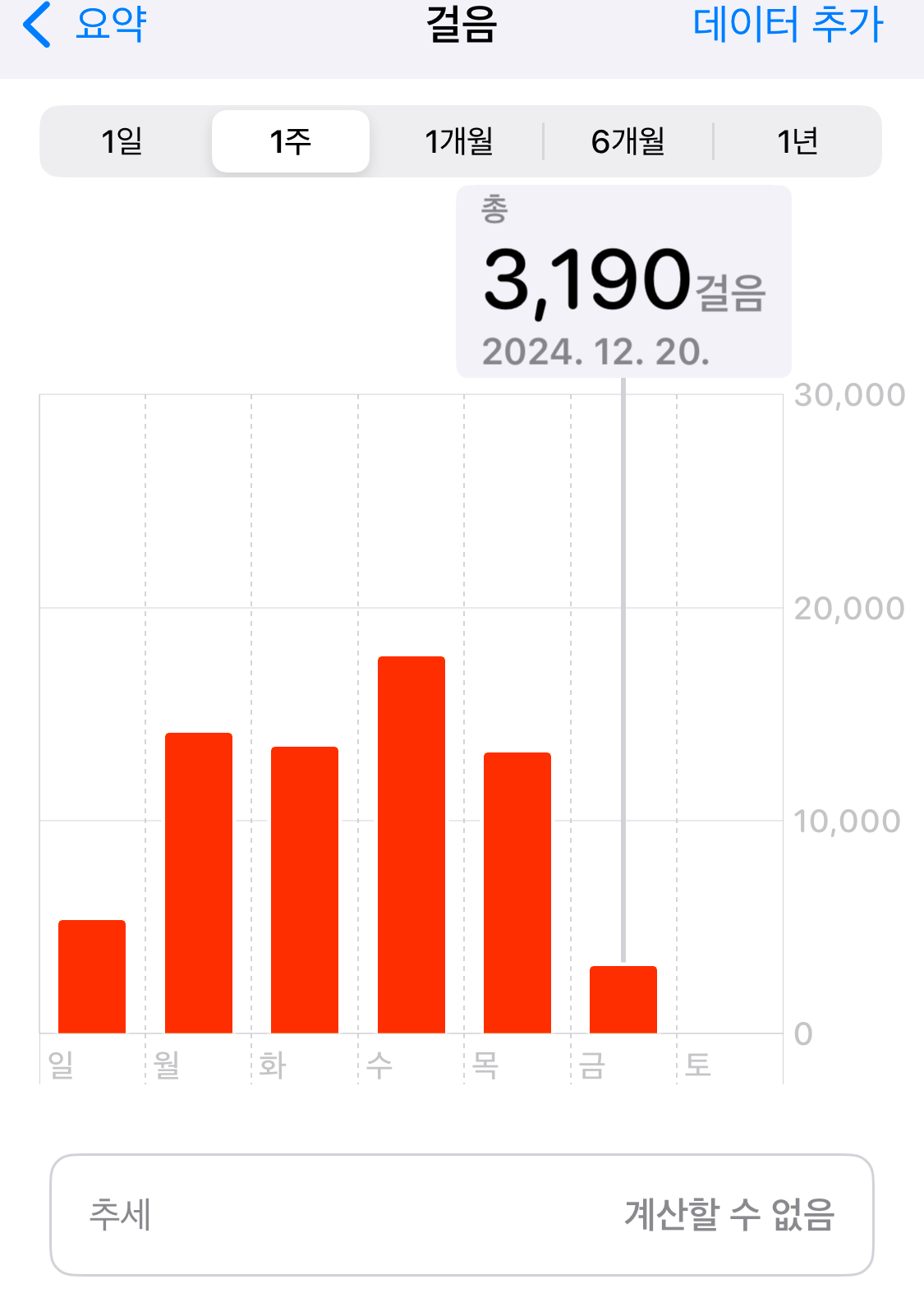Select the 1주 segment

pos(291,141)
